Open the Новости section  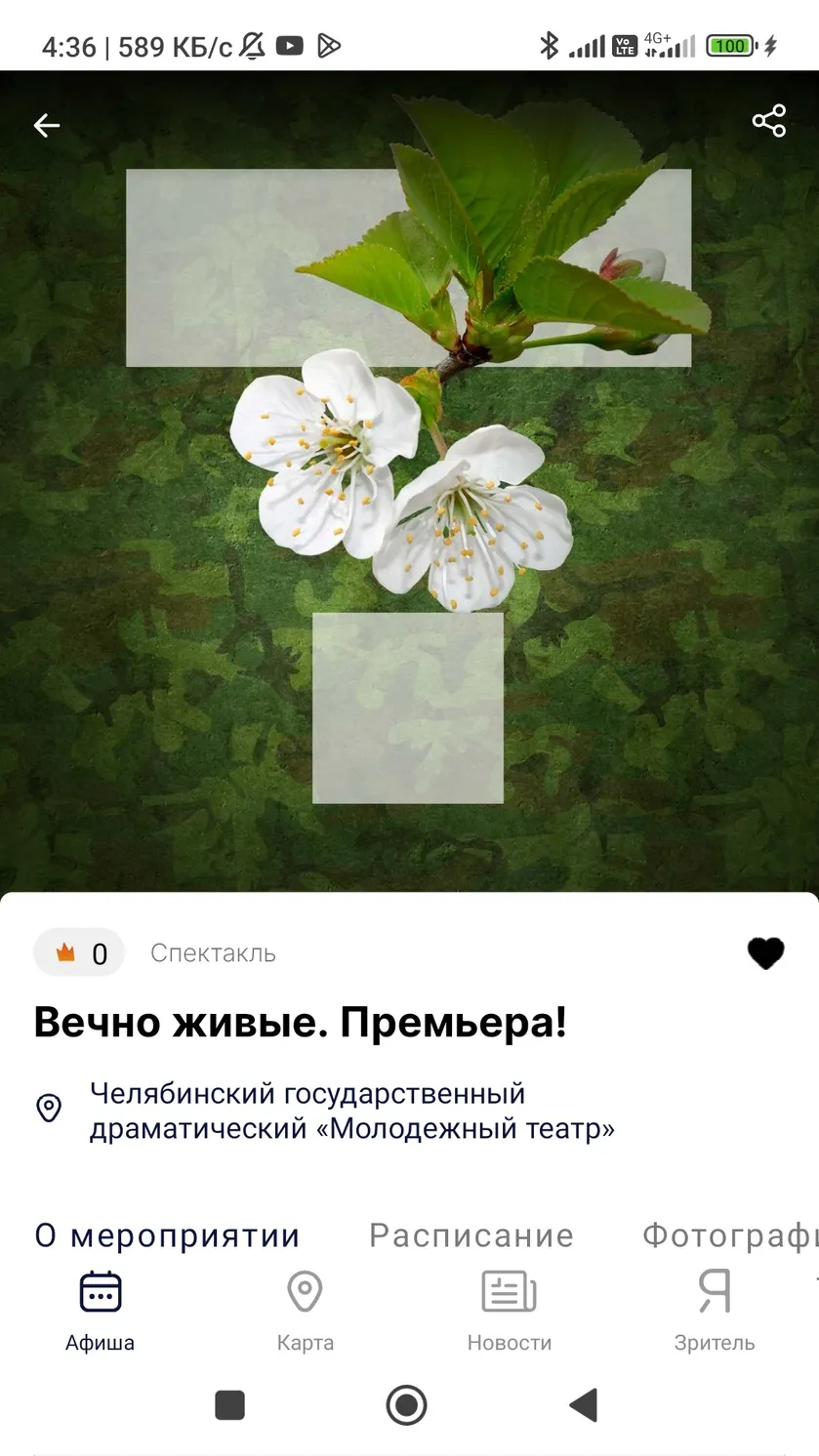(510, 1313)
